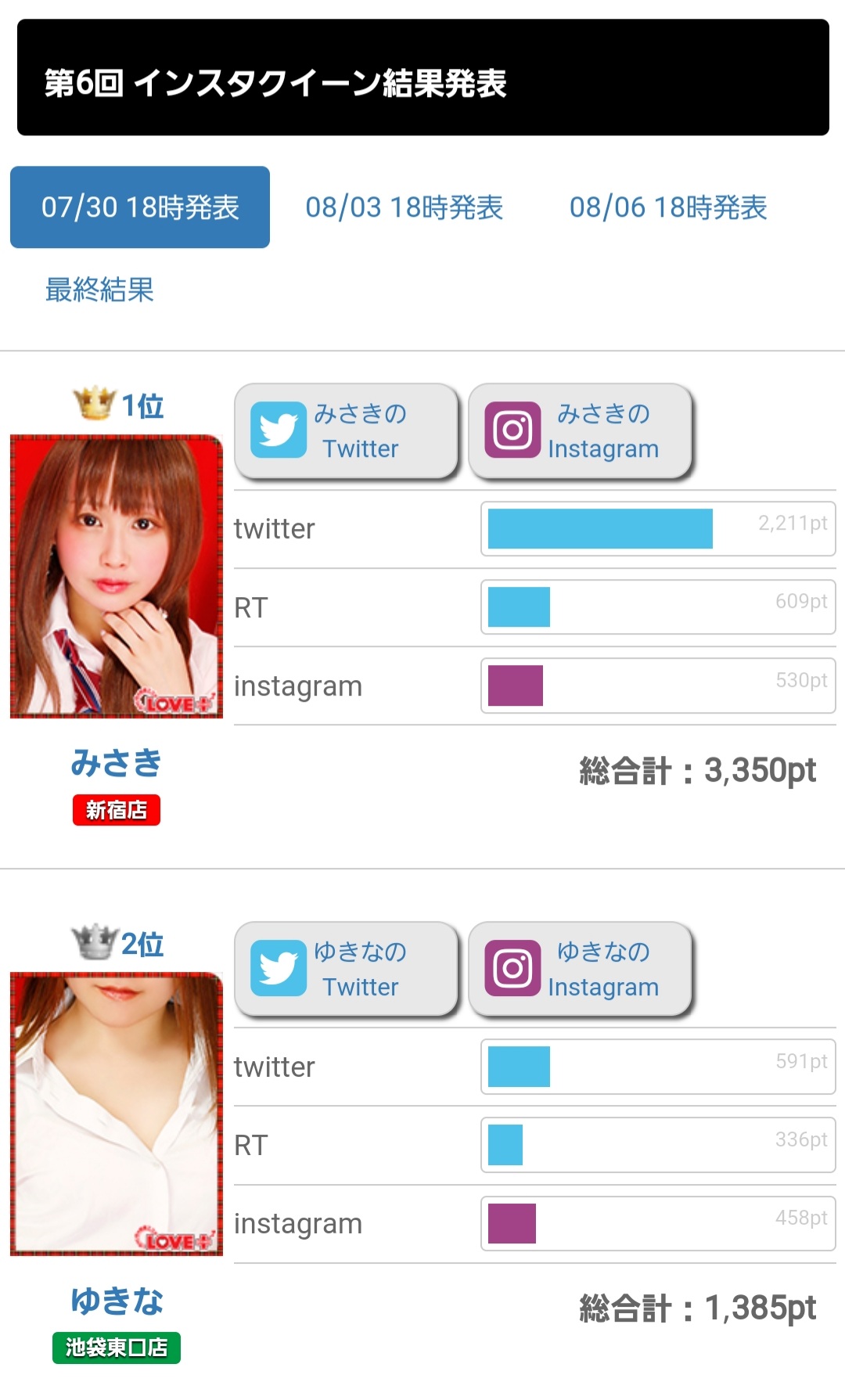This screenshot has height=1400, width=845.
Task: Tap the みさき name link
Action: 117,763
